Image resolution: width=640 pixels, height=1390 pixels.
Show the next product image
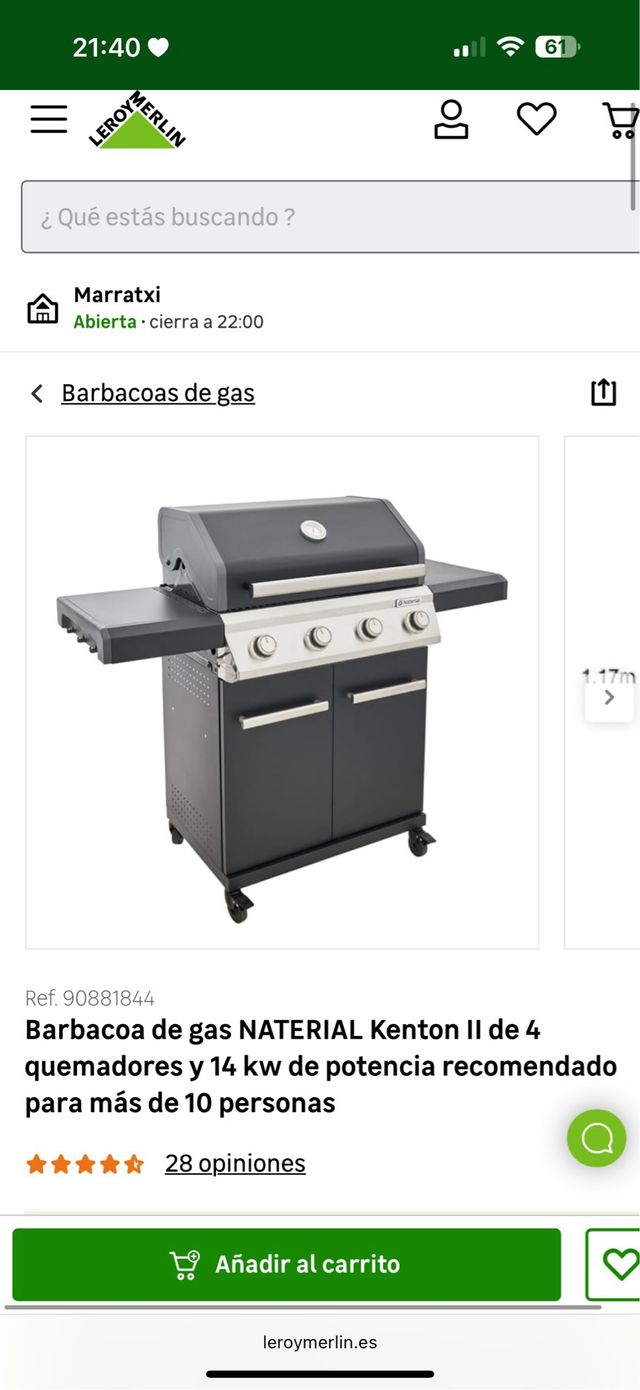tap(609, 698)
